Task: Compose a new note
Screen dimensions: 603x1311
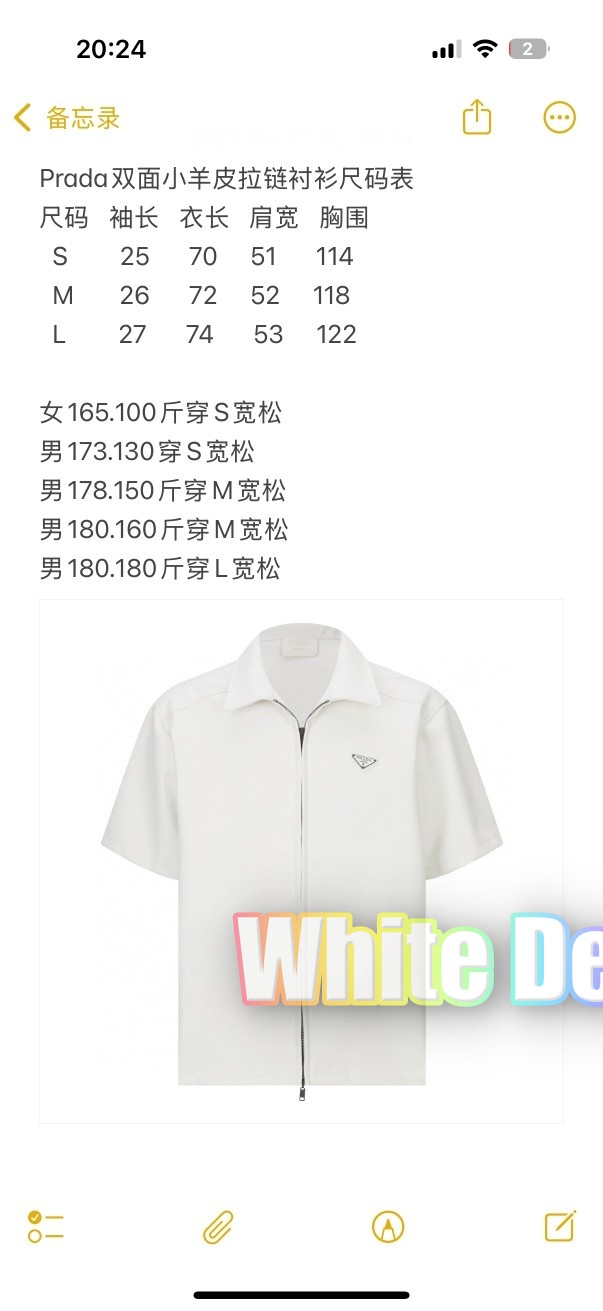Action: (559, 1226)
